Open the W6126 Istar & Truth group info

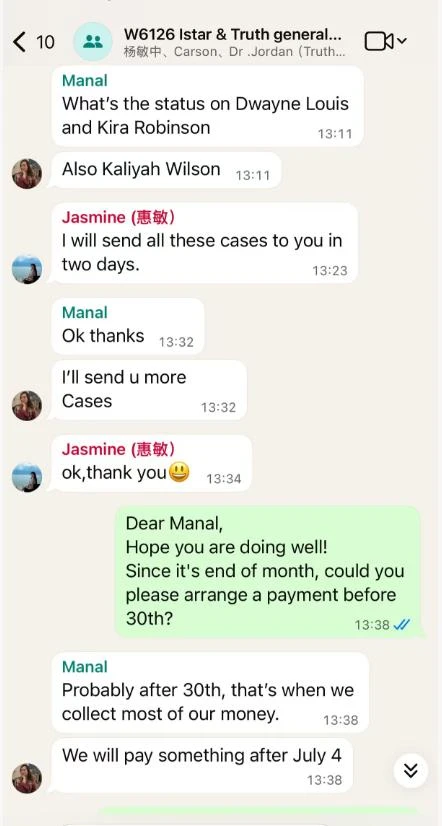235,42
